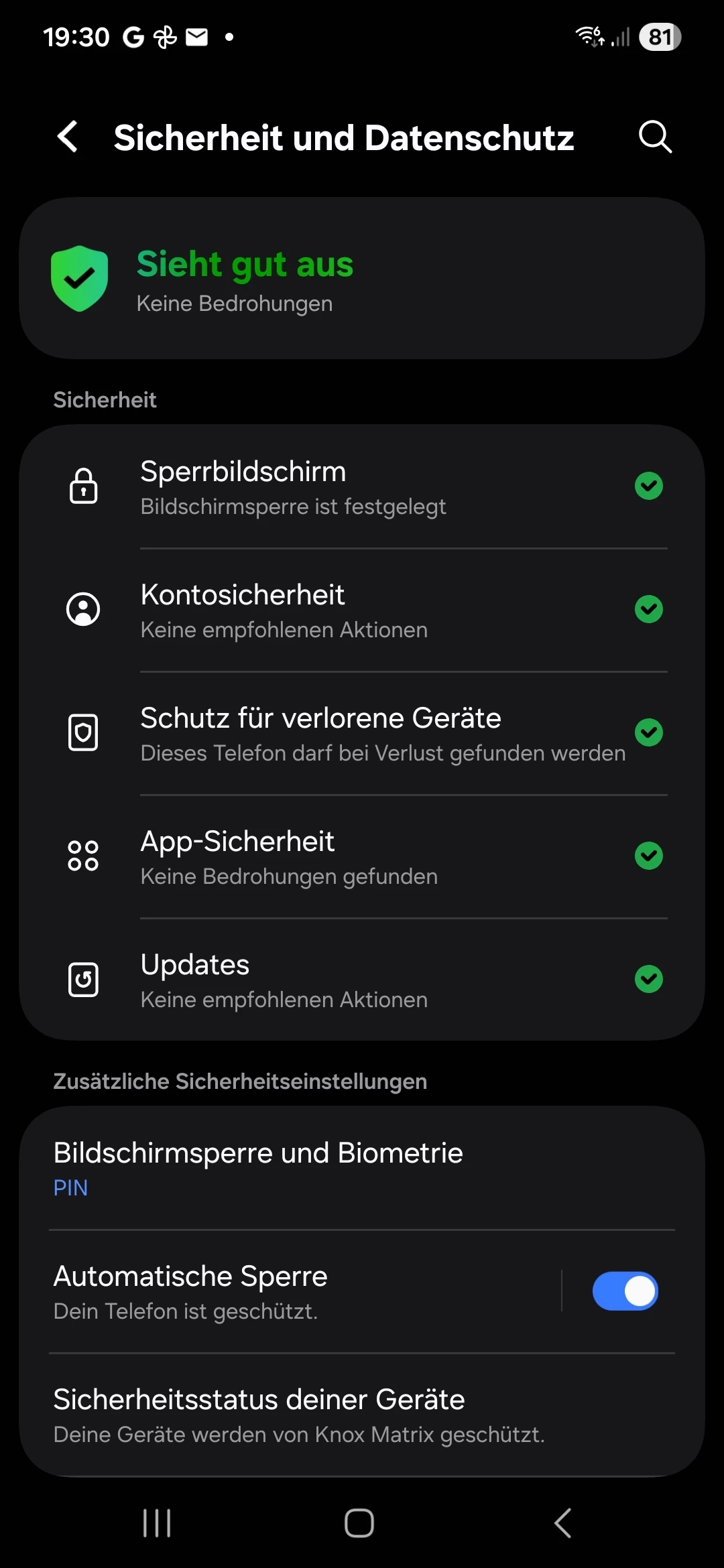Select Schutz für verlorene Geräte
Image resolution: width=724 pixels, height=1568 pixels.
pos(362,734)
